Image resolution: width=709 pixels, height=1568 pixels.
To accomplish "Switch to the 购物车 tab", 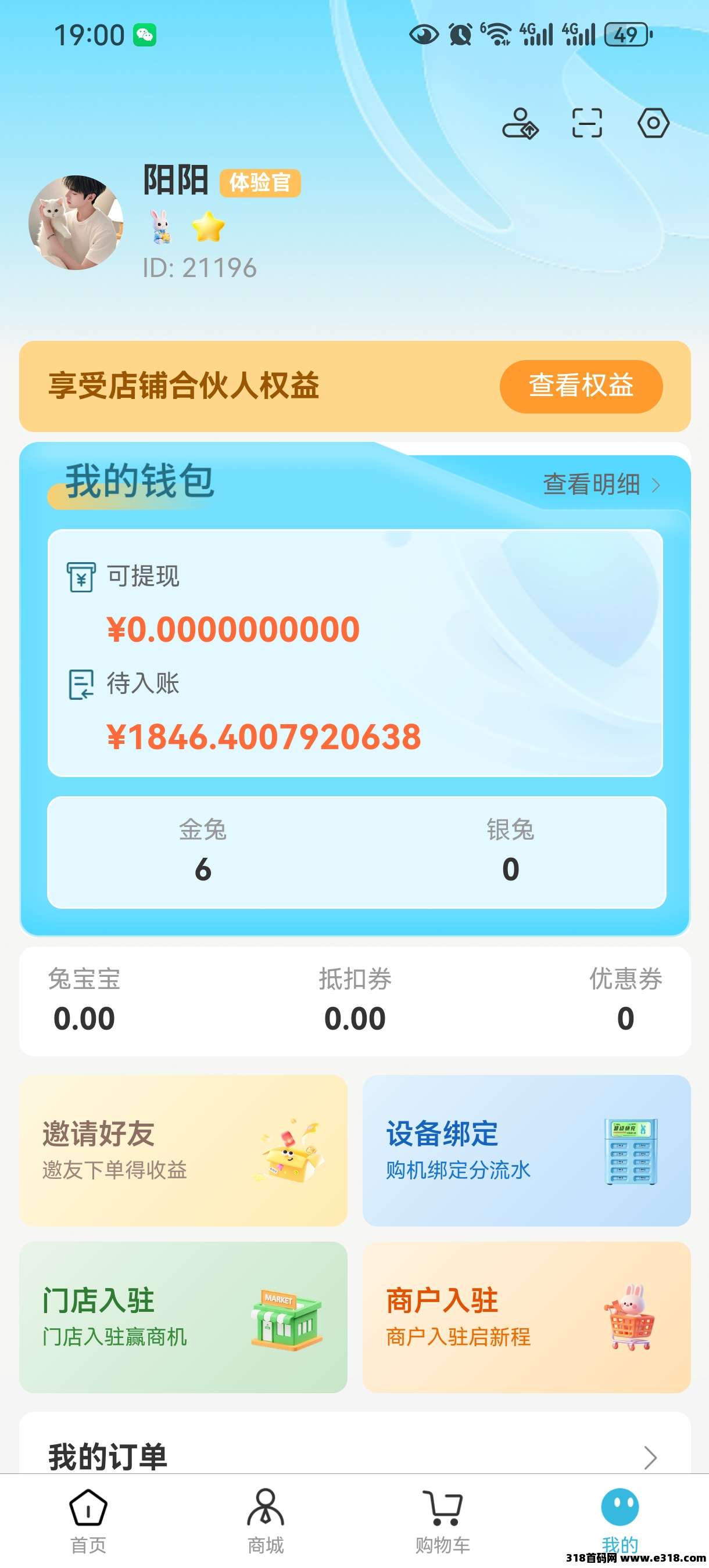I will tap(443, 1520).
